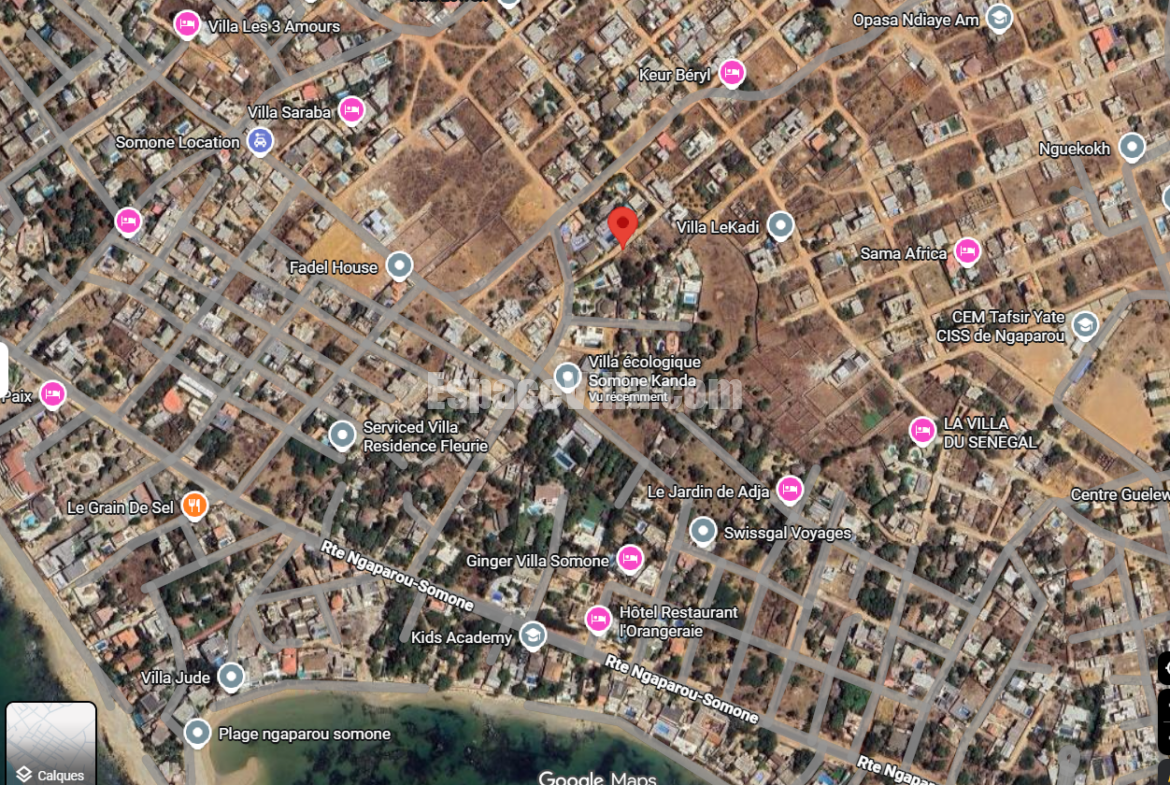This screenshot has width=1170, height=785.
Task: Tap the Hôtel Restaurant l'Orangeraie marker
Action: pyautogui.click(x=599, y=620)
